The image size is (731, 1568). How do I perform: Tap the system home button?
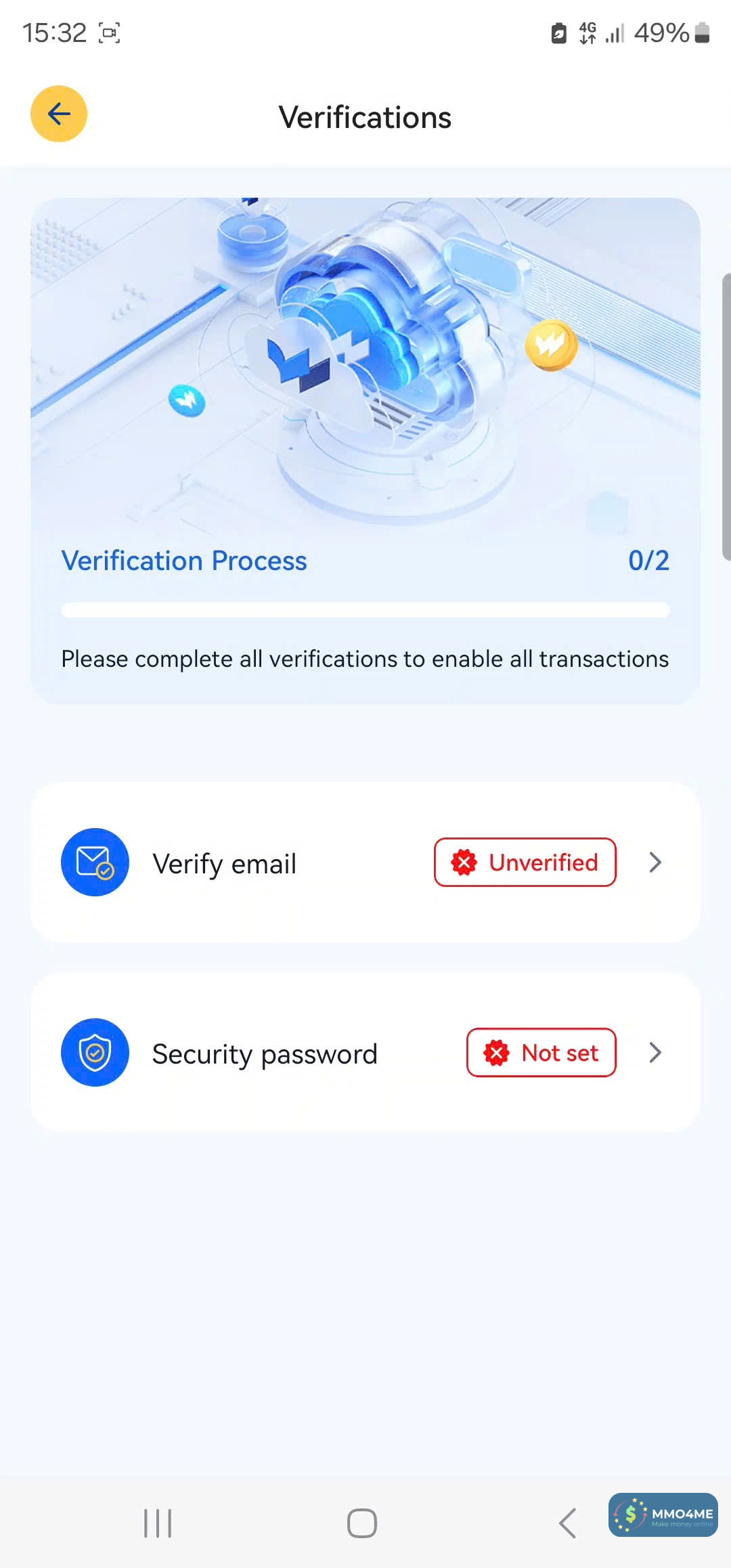click(x=362, y=1523)
